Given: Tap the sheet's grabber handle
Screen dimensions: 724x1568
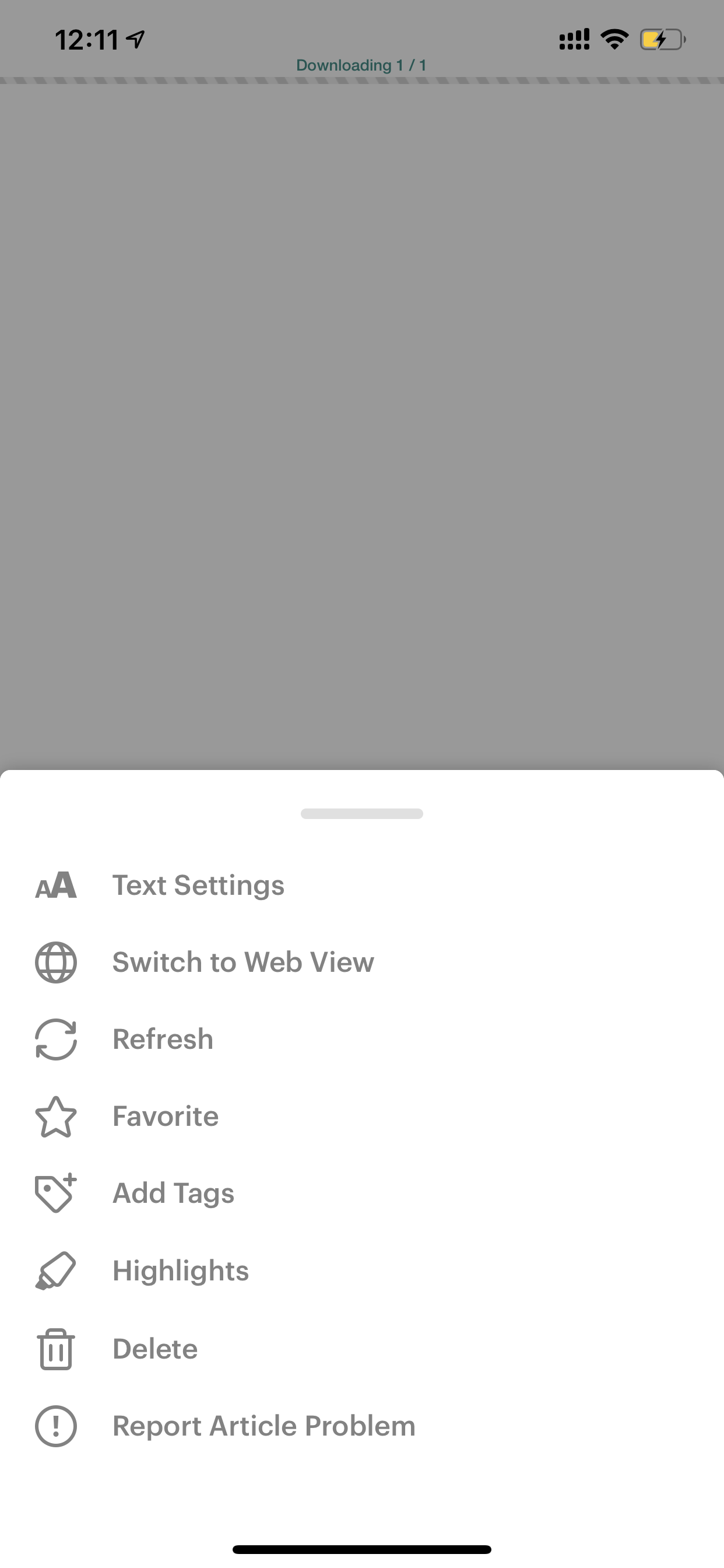Looking at the screenshot, I should pos(362,814).
